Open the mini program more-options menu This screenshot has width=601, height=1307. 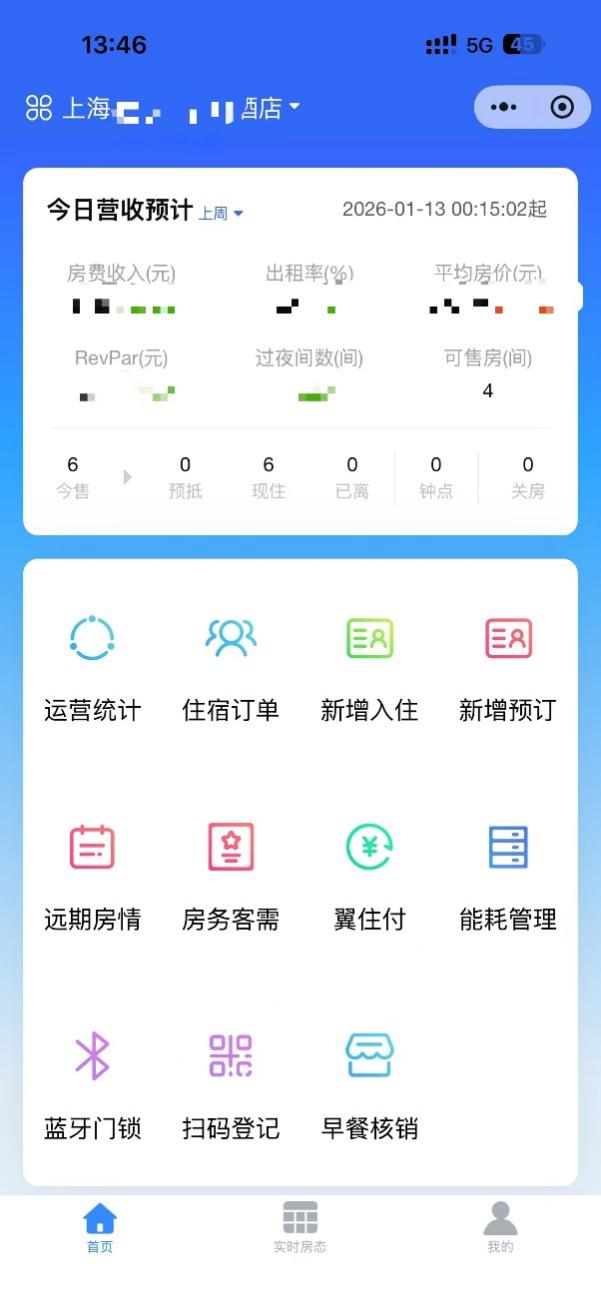[x=504, y=107]
